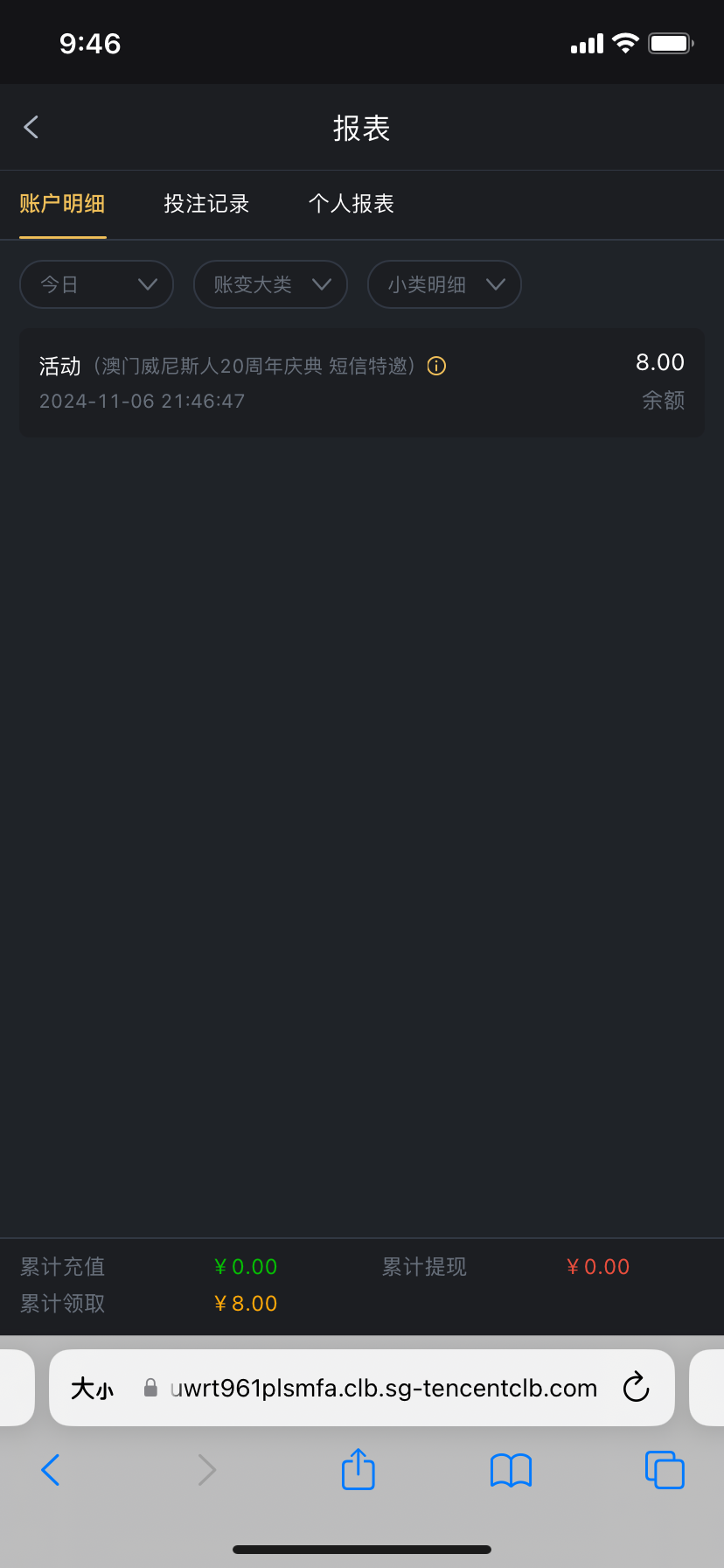
Task: Tap the info icon beside 短信特邀
Action: pos(436,367)
